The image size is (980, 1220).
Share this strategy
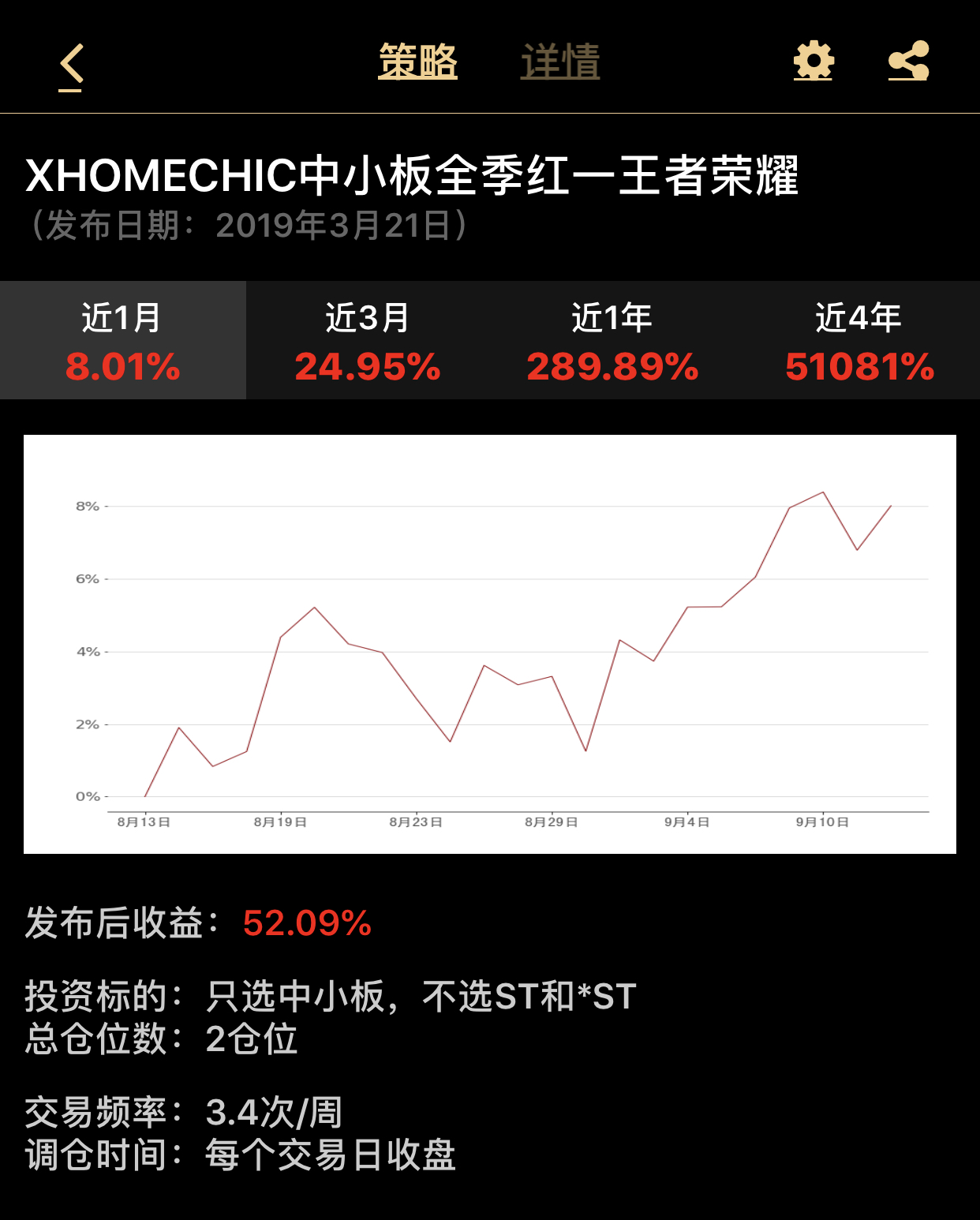point(908,61)
